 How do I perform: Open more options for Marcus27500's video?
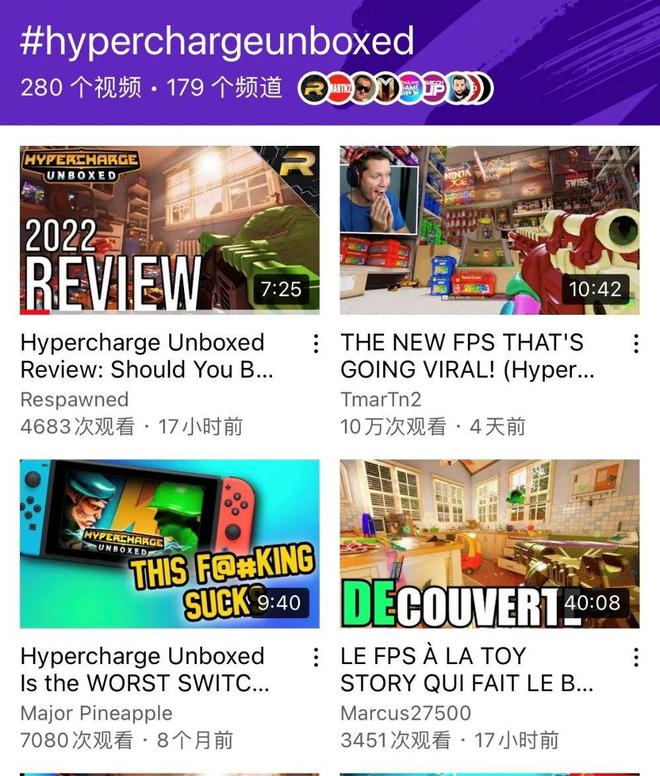point(636,658)
